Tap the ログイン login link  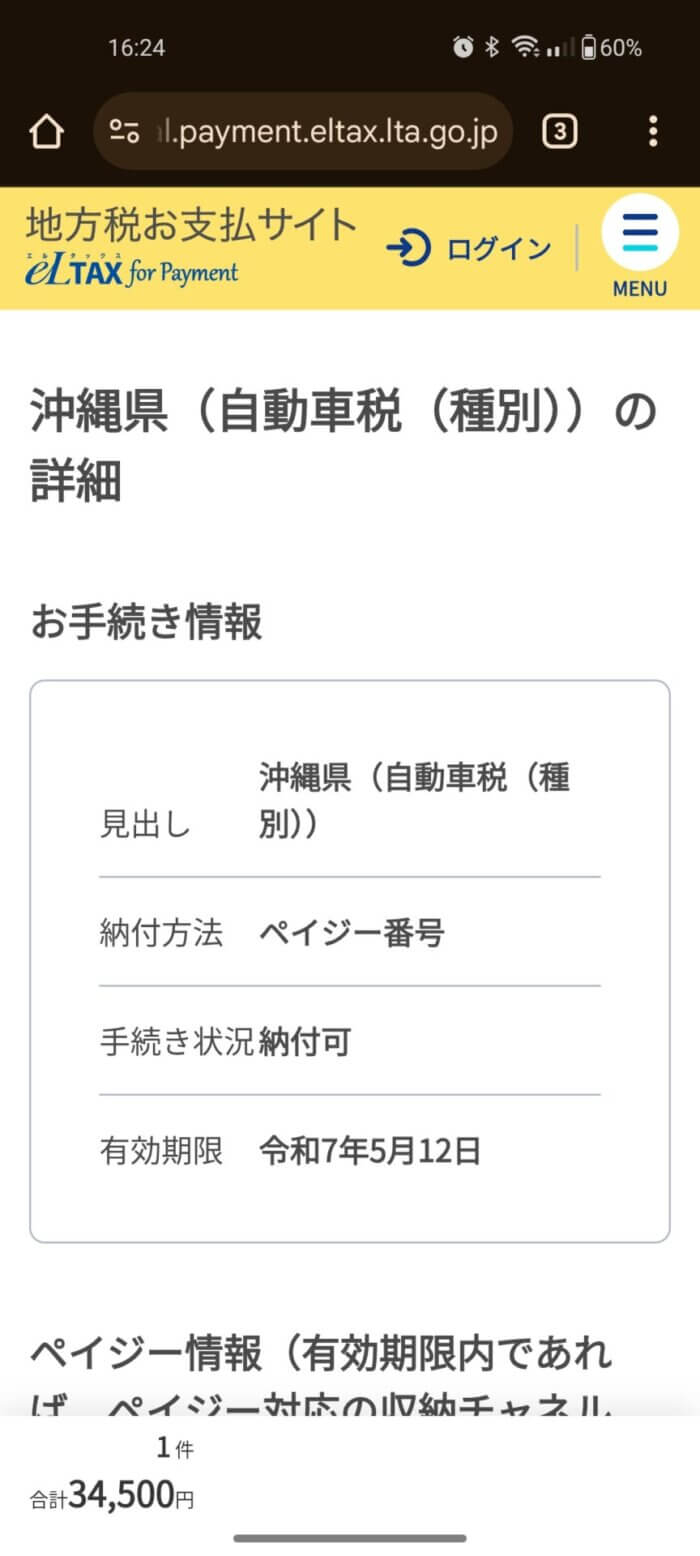coord(469,248)
